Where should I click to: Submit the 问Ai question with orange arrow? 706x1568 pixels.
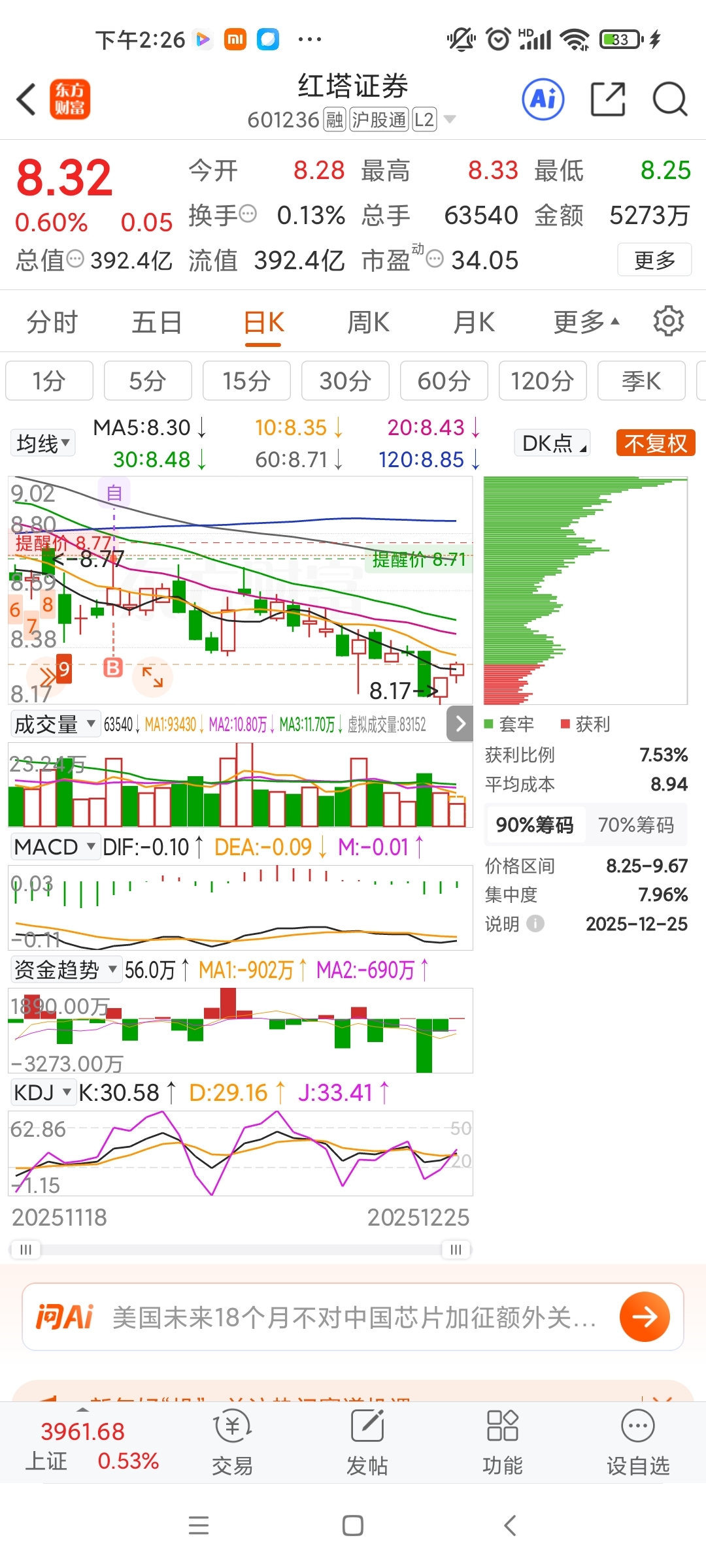click(x=645, y=1316)
